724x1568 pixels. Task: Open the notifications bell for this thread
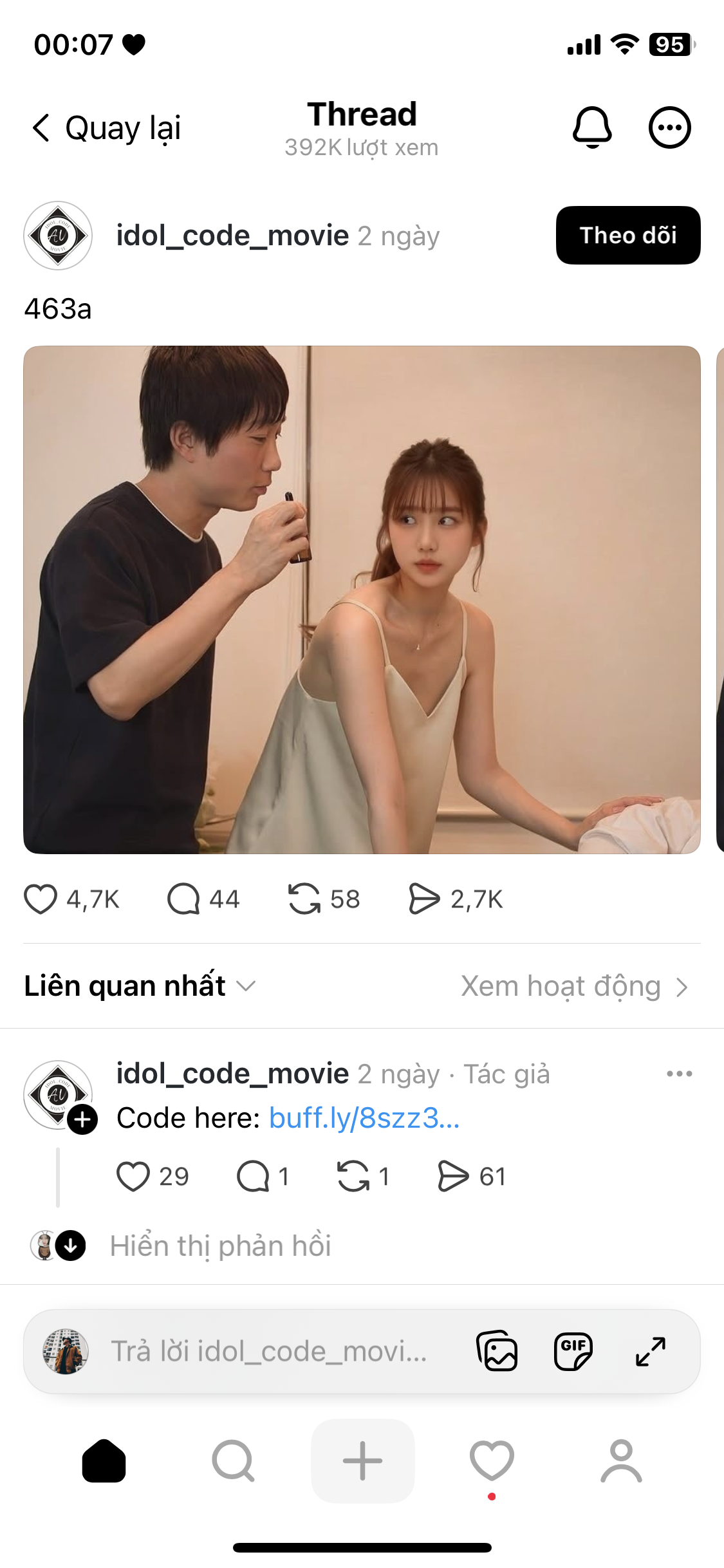[591, 127]
